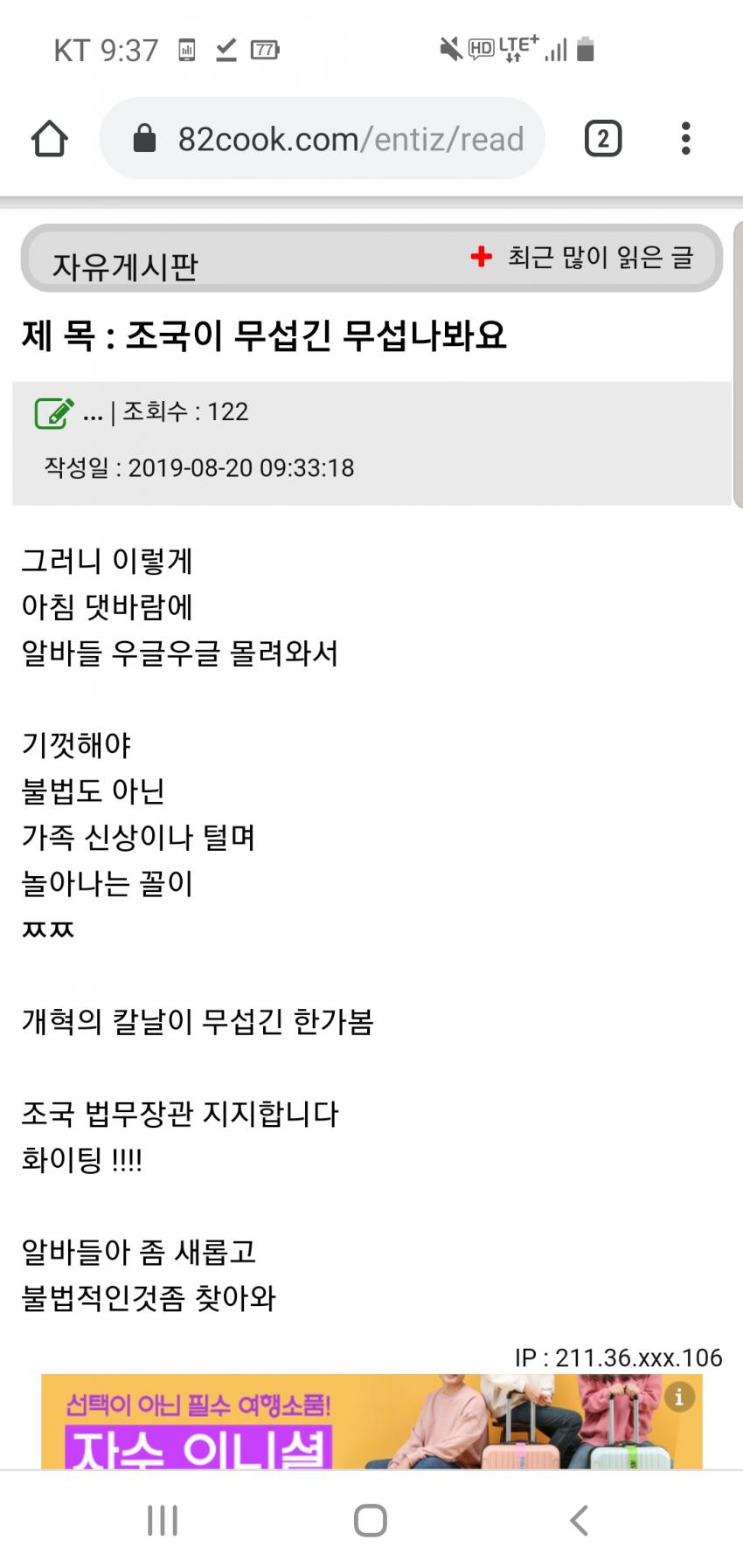
Task: Navigate back with system back button
Action: click(x=579, y=1520)
